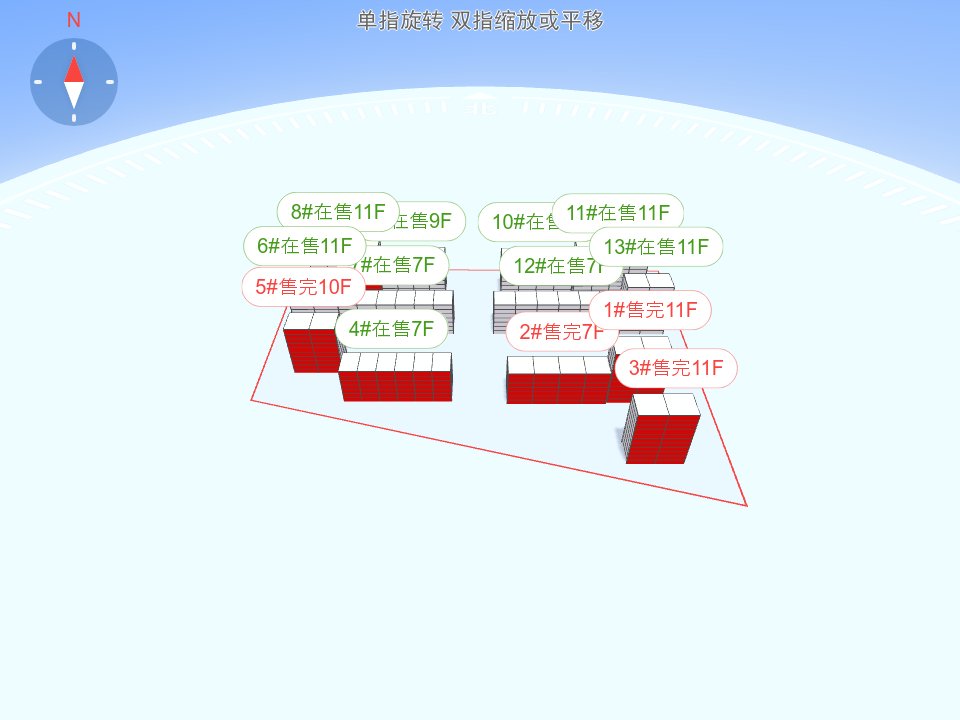Select building label 8#在售11F
960x720 pixels.
(337, 211)
